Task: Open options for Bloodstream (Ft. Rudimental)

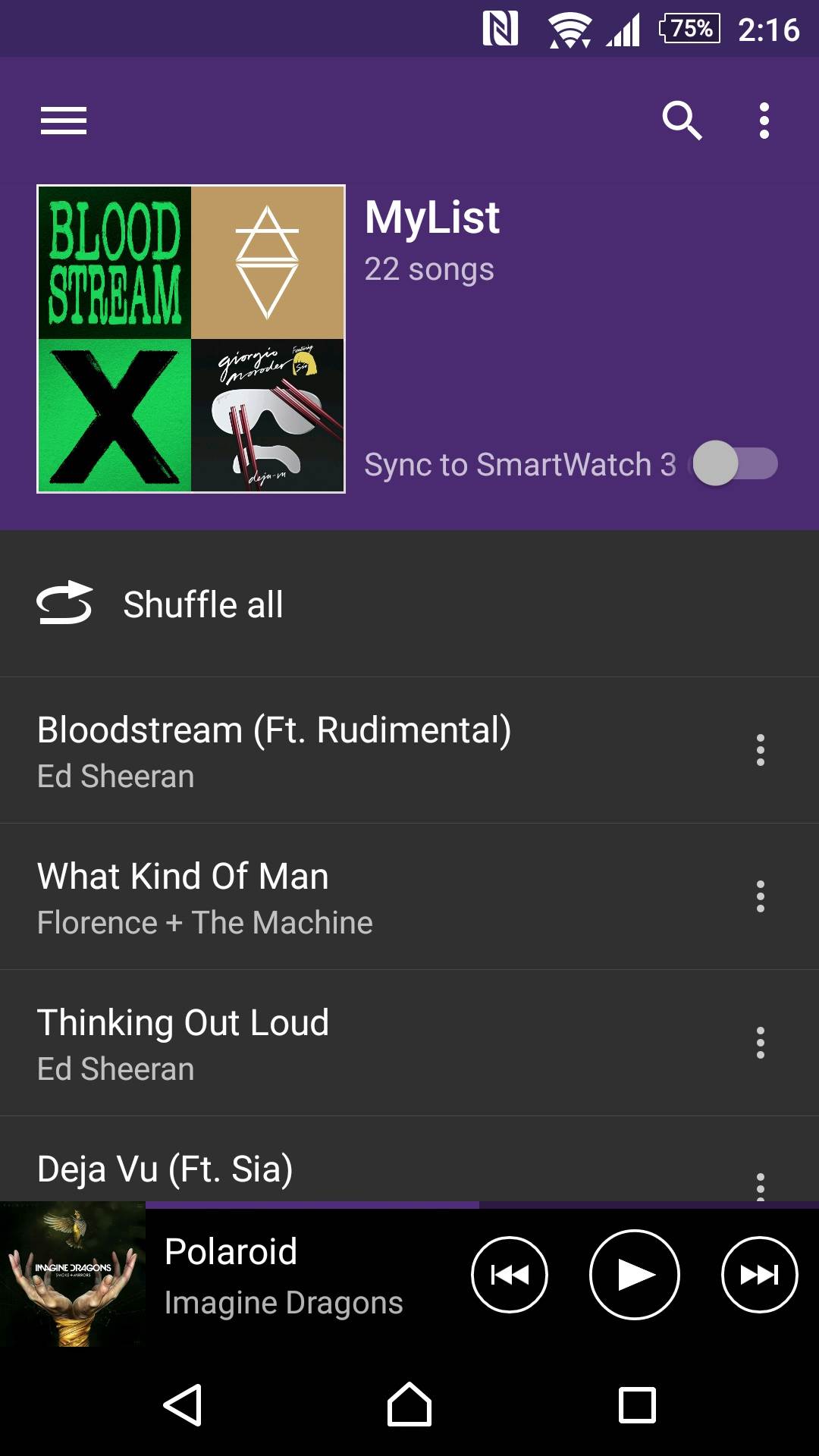Action: click(x=760, y=750)
